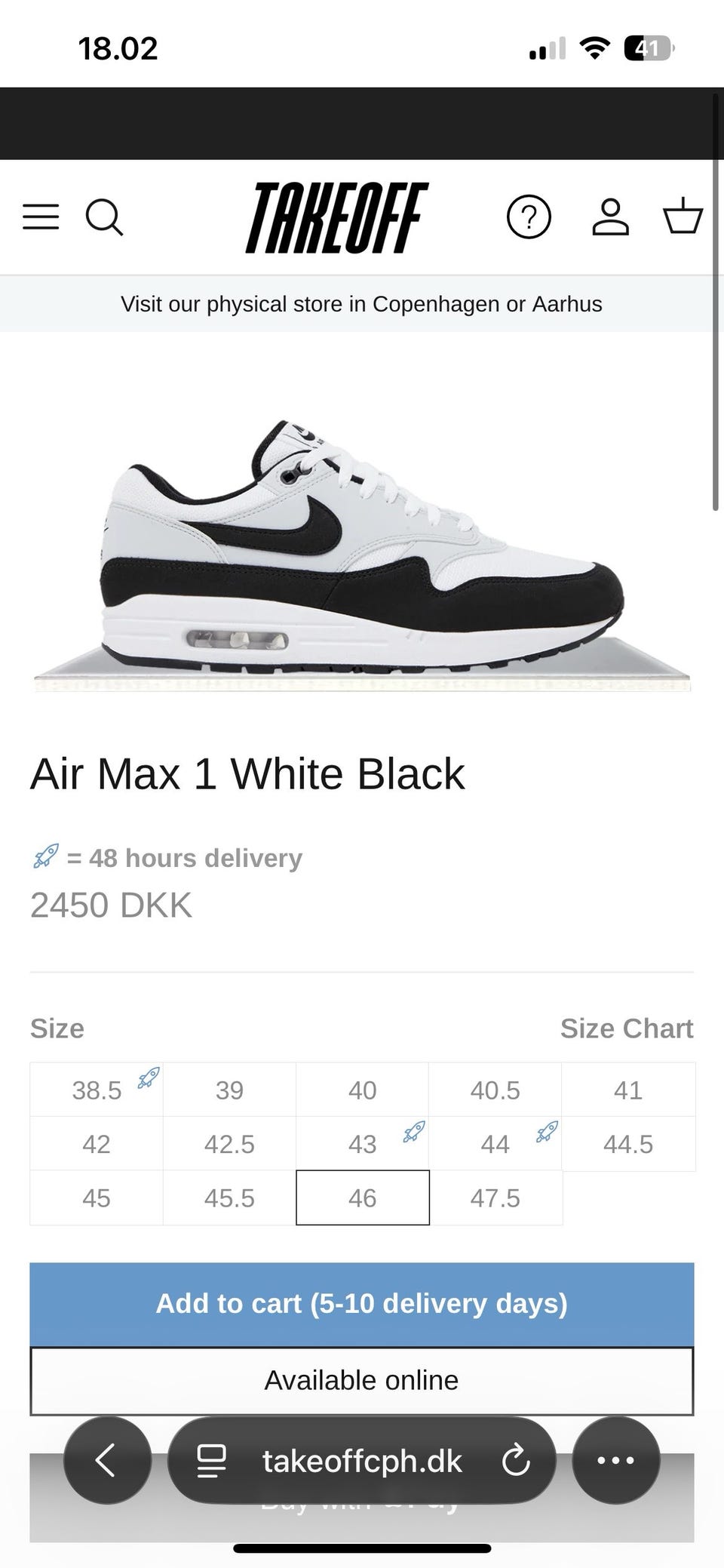Open the Size Chart link
This screenshot has height=1568, width=724.
[626, 1028]
